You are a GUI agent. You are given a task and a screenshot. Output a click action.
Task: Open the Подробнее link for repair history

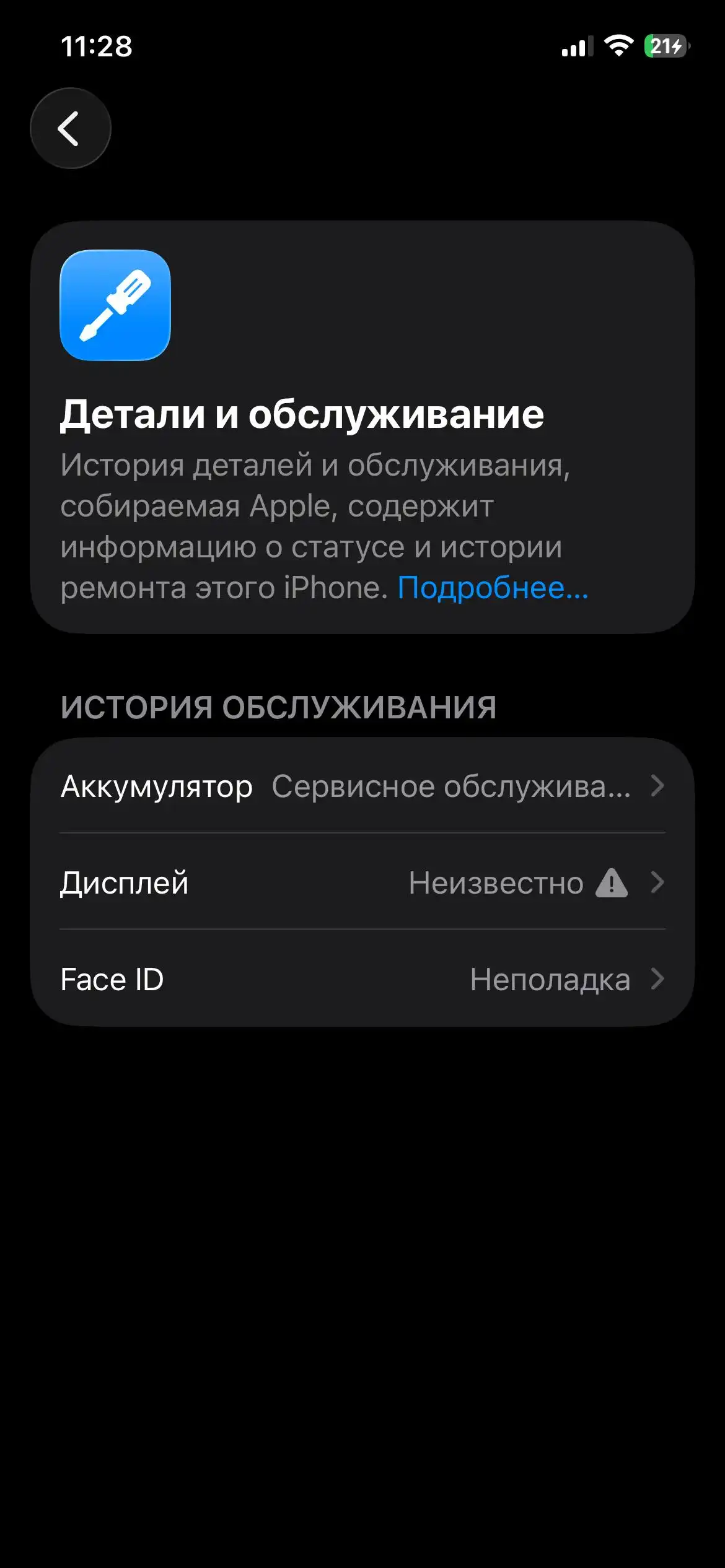point(493,589)
